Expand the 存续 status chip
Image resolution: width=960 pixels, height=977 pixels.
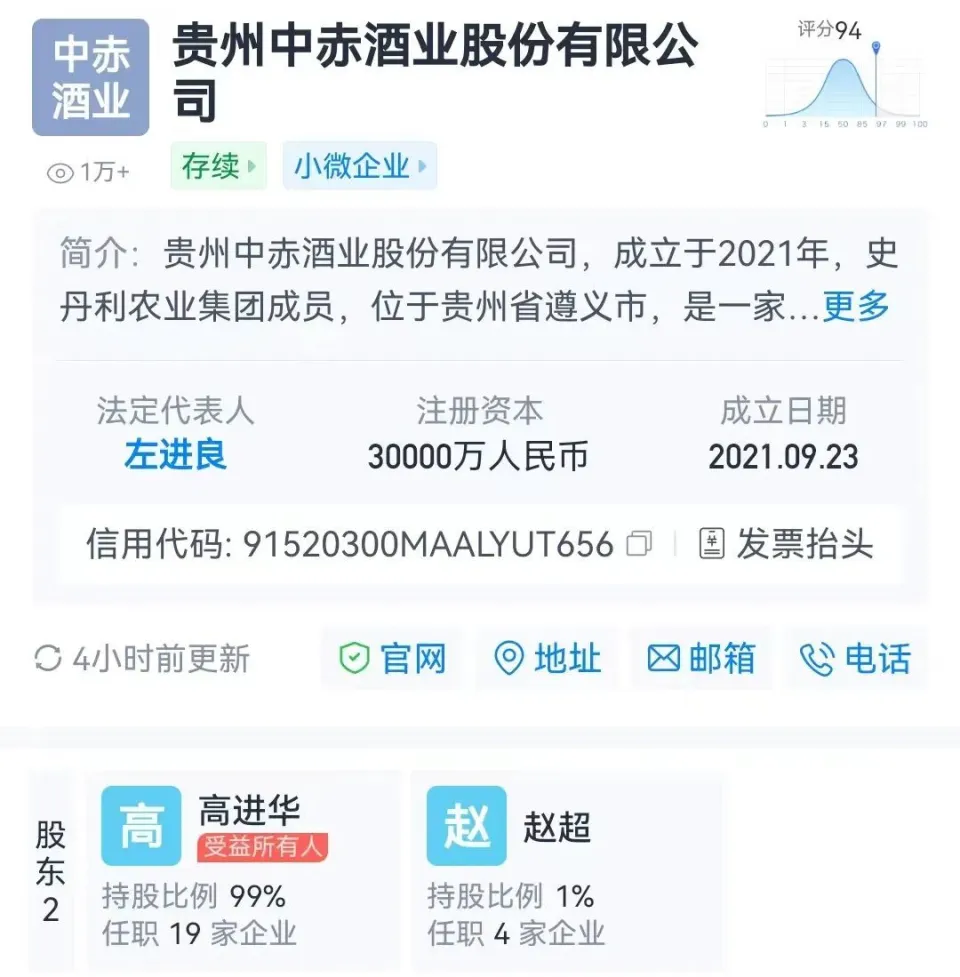(218, 166)
